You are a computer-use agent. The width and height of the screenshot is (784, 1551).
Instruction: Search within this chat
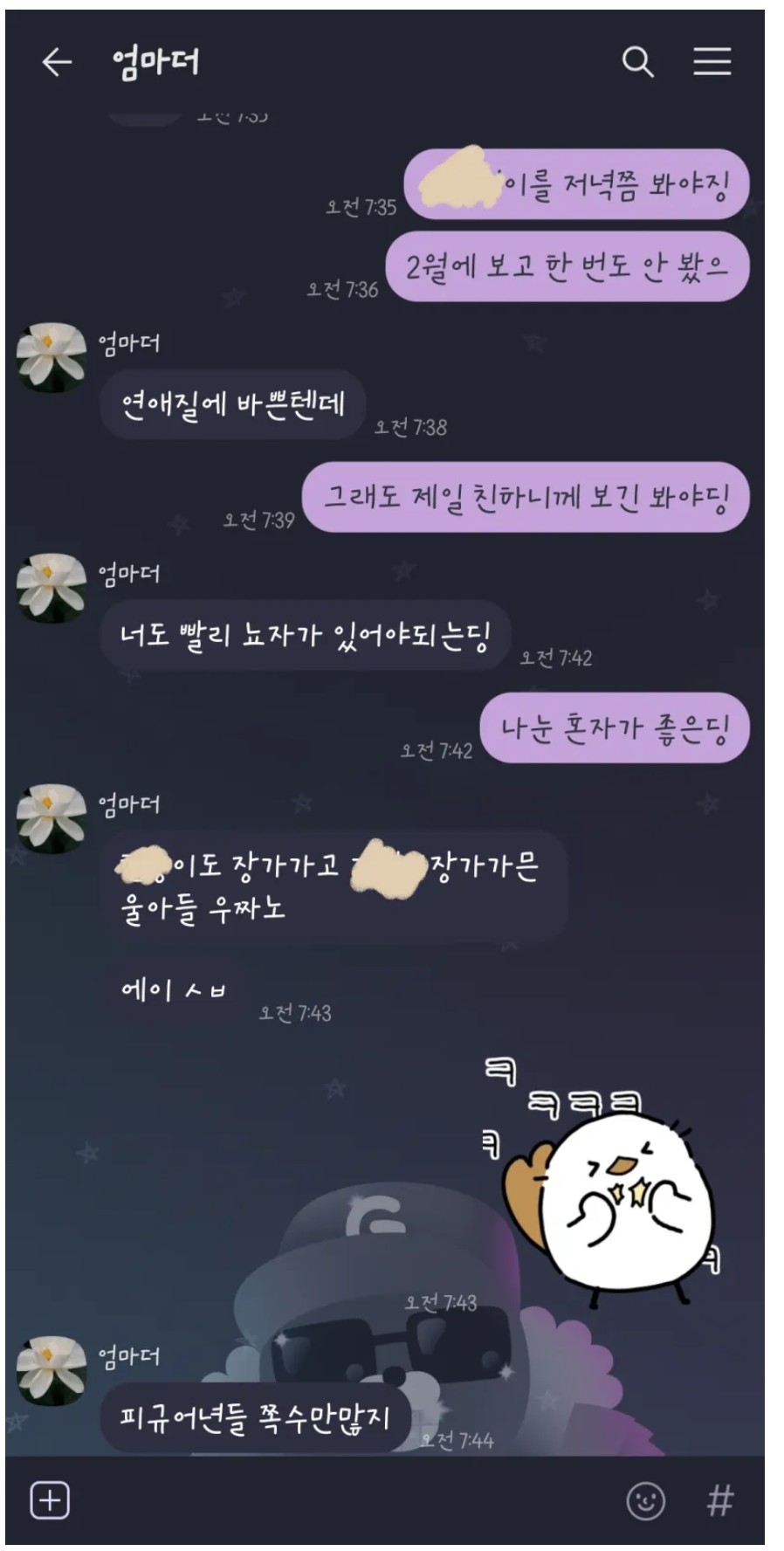(x=637, y=62)
